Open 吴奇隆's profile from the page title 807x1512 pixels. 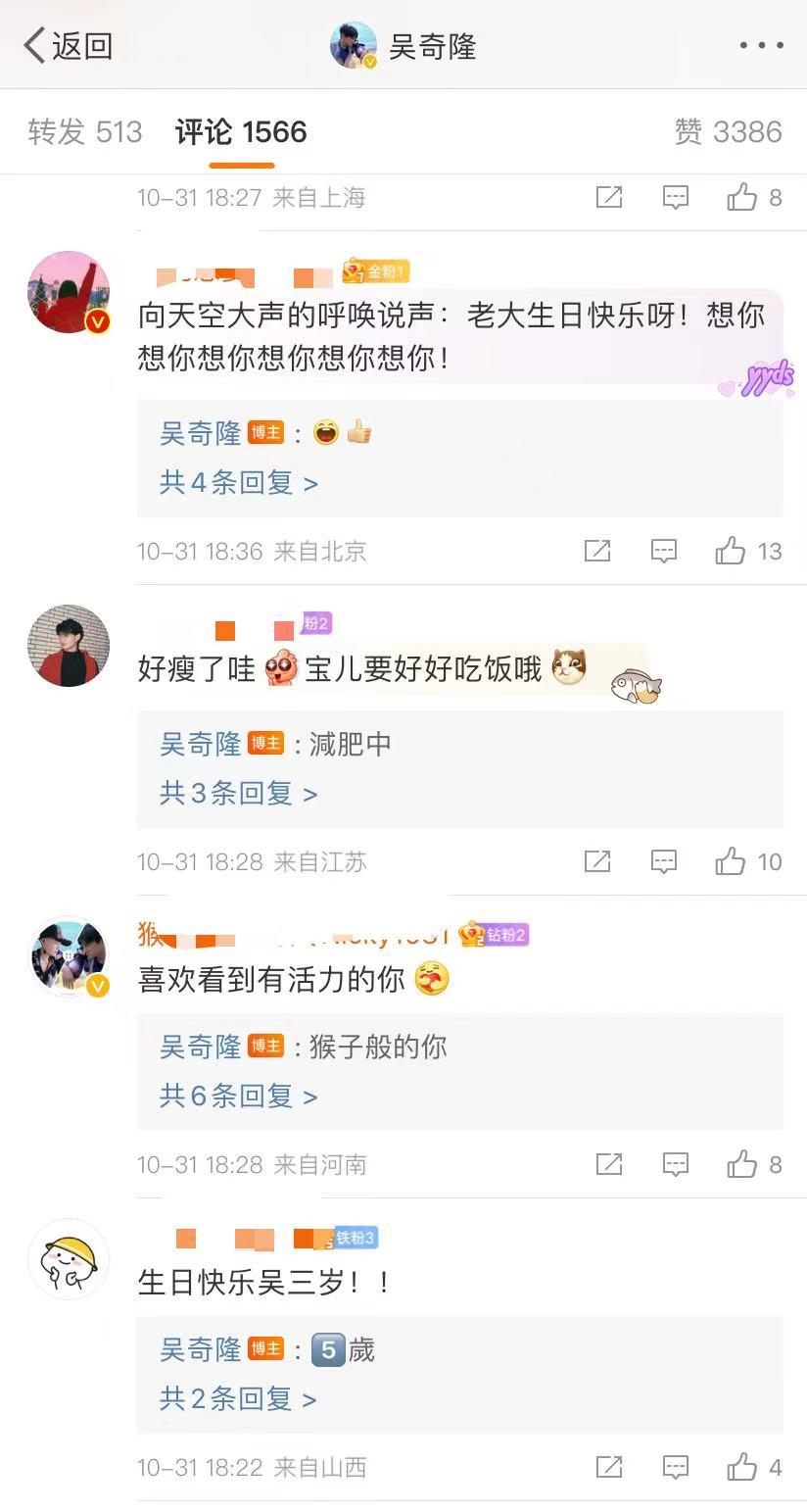pos(434,44)
